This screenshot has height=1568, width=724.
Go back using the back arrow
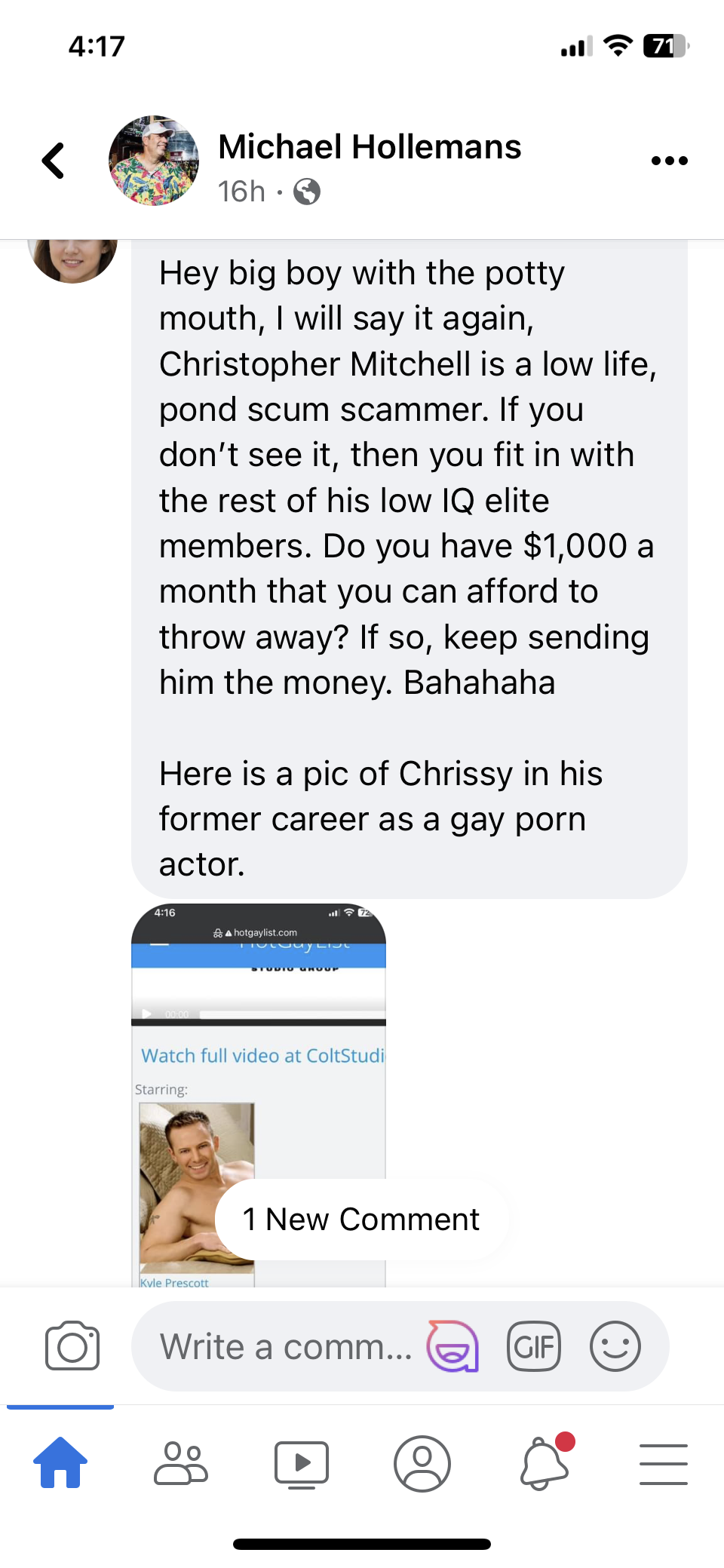[53, 161]
